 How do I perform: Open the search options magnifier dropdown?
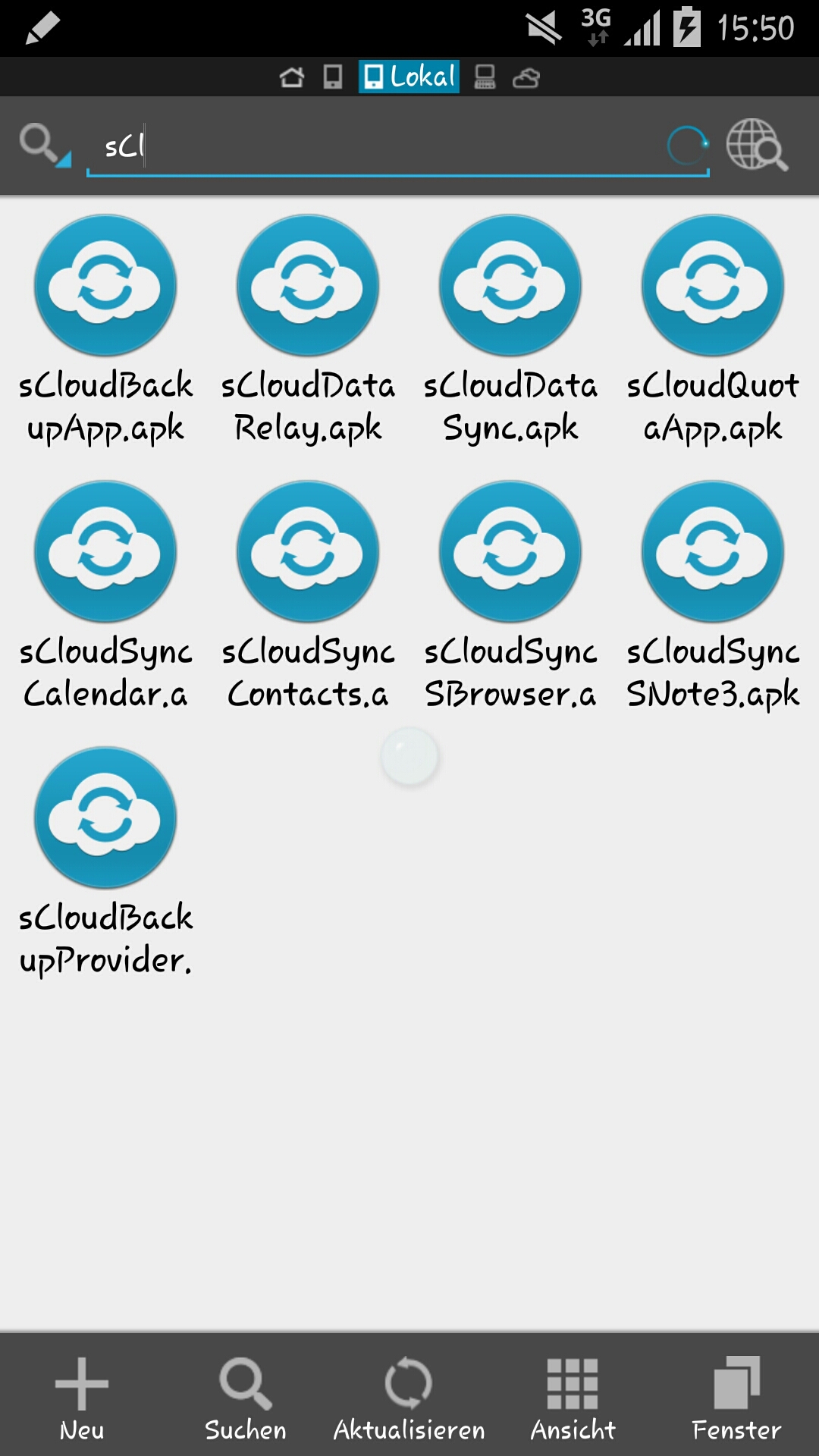pos(44,145)
